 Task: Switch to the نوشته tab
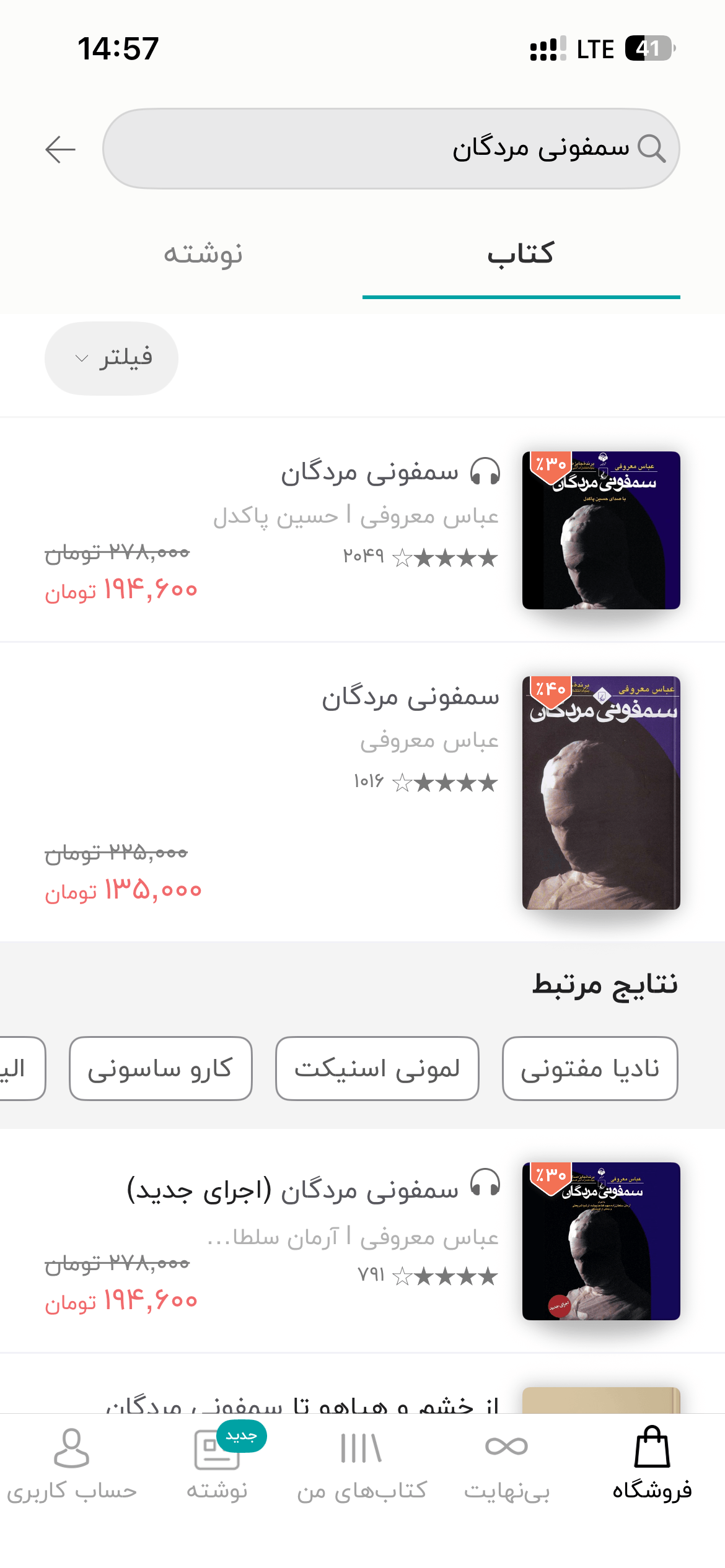point(203,254)
